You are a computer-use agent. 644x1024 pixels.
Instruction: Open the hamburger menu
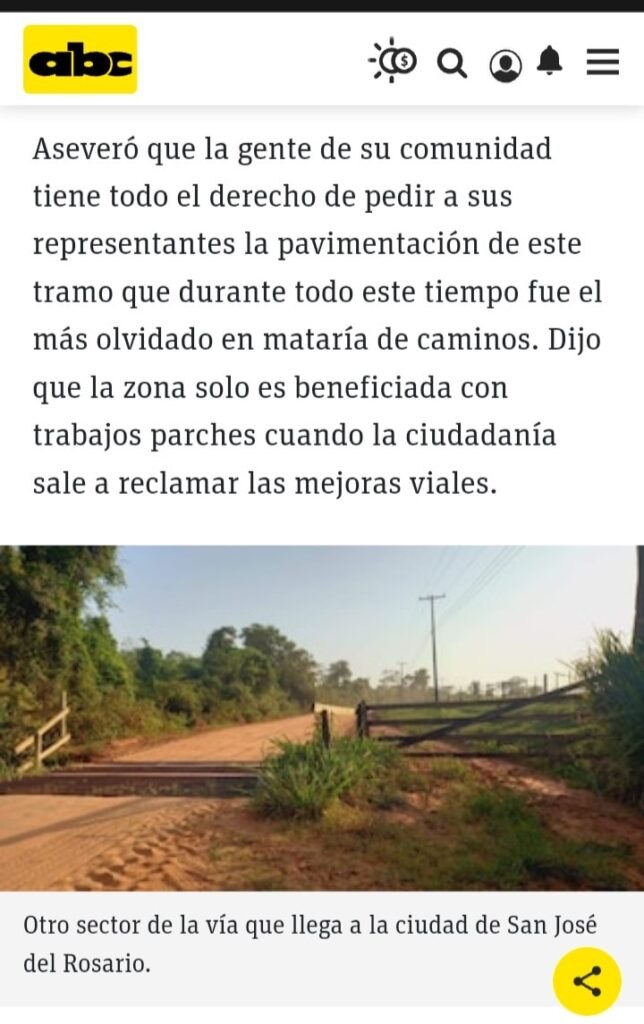[x=602, y=62]
